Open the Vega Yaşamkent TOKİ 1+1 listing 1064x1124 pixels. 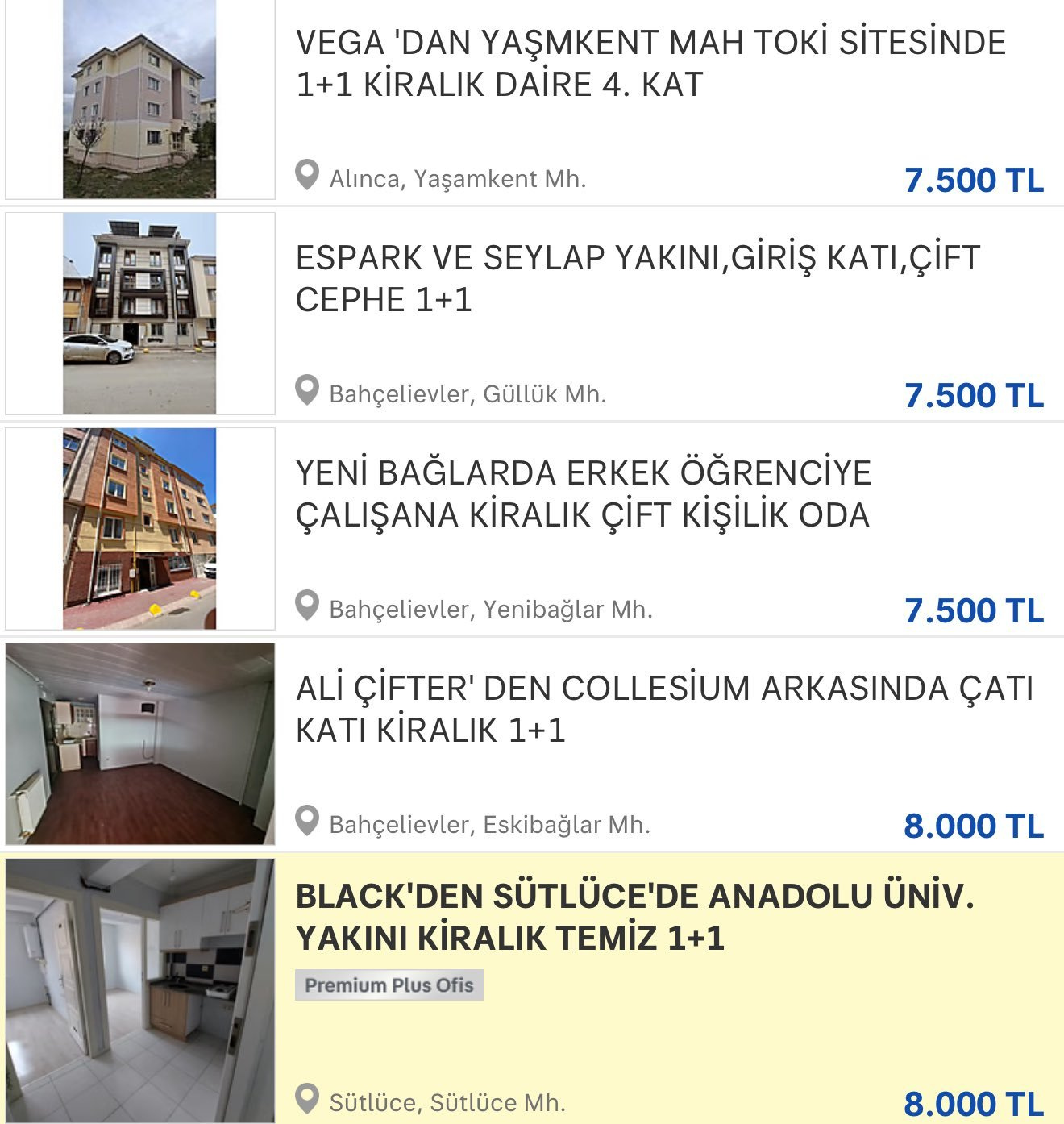650,64
